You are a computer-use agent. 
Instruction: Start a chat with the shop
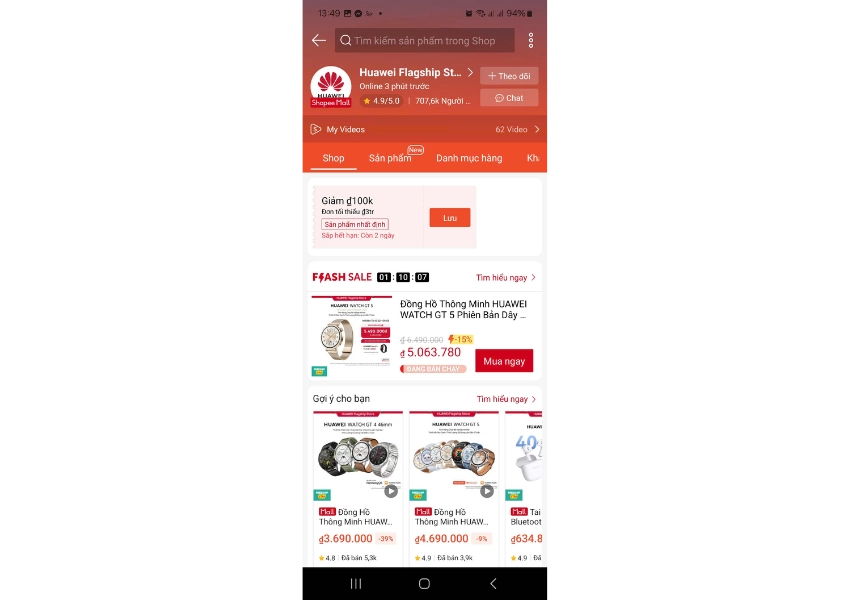pos(509,98)
